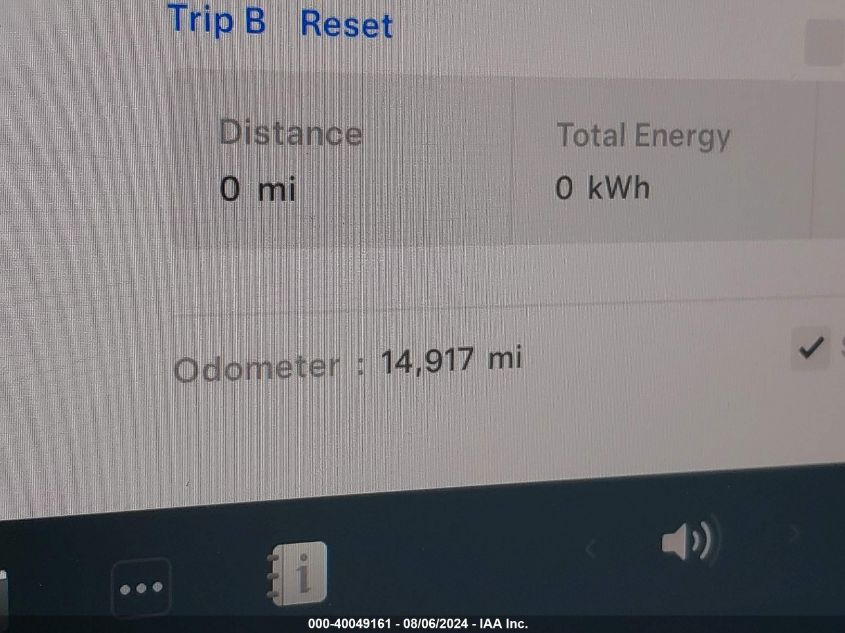Raise volume with the right arrow

point(794,535)
